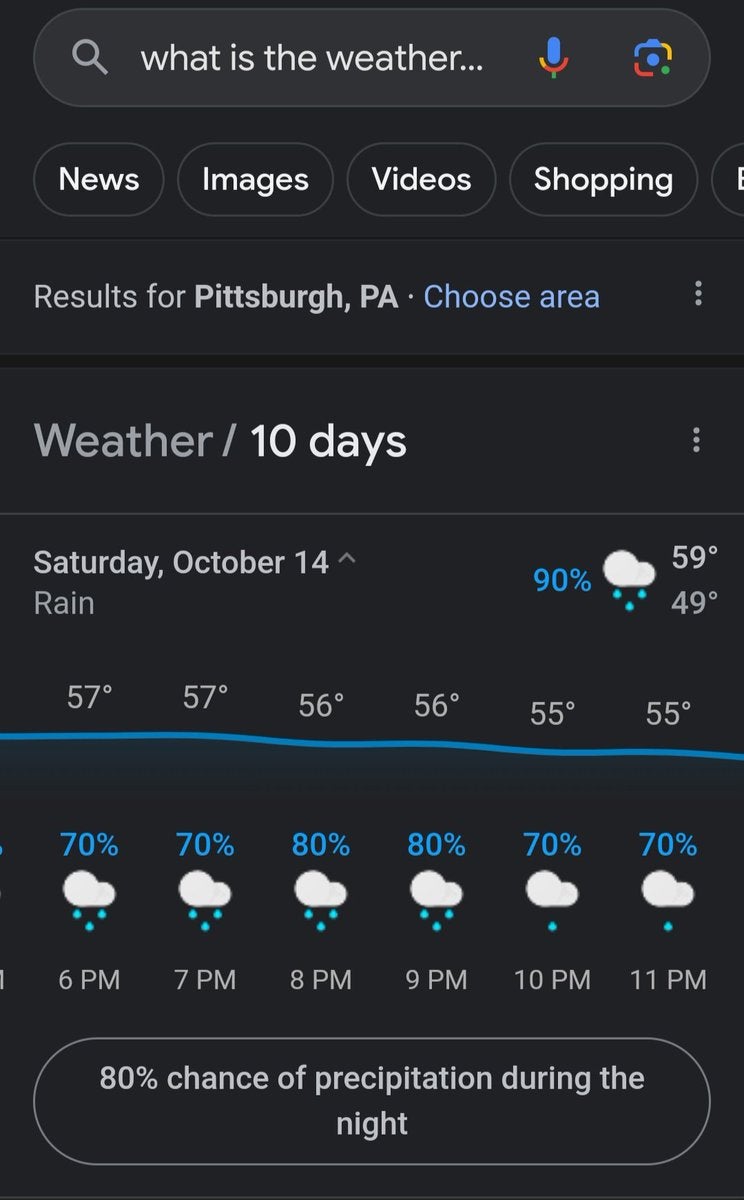Open the Images results
The image size is (744, 1200).
click(254, 179)
